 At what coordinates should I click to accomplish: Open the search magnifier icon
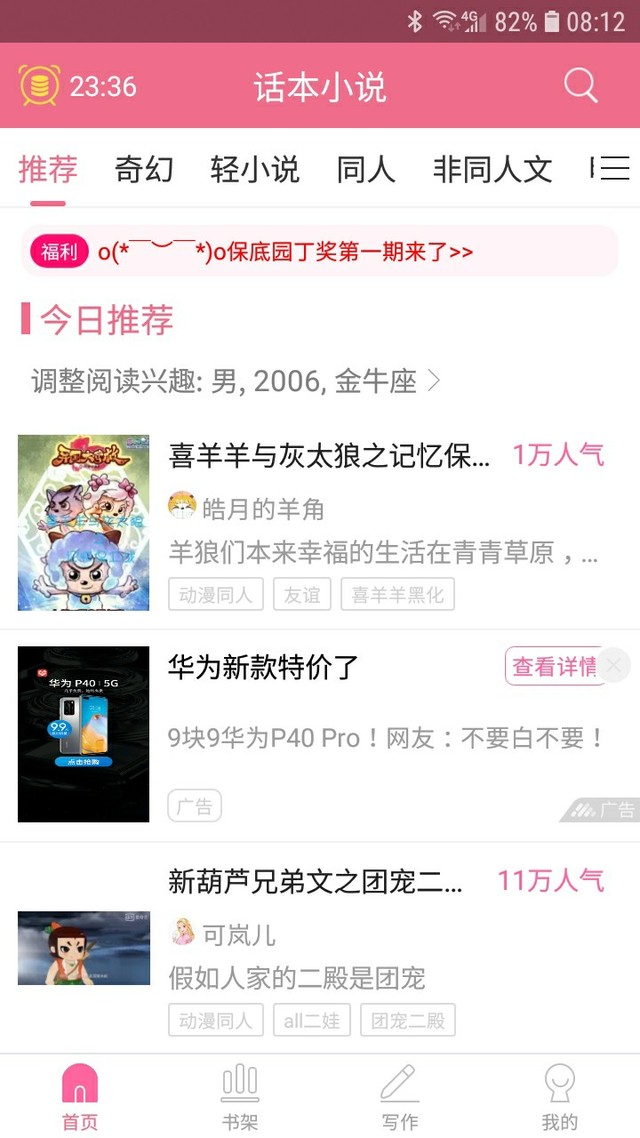coord(580,86)
